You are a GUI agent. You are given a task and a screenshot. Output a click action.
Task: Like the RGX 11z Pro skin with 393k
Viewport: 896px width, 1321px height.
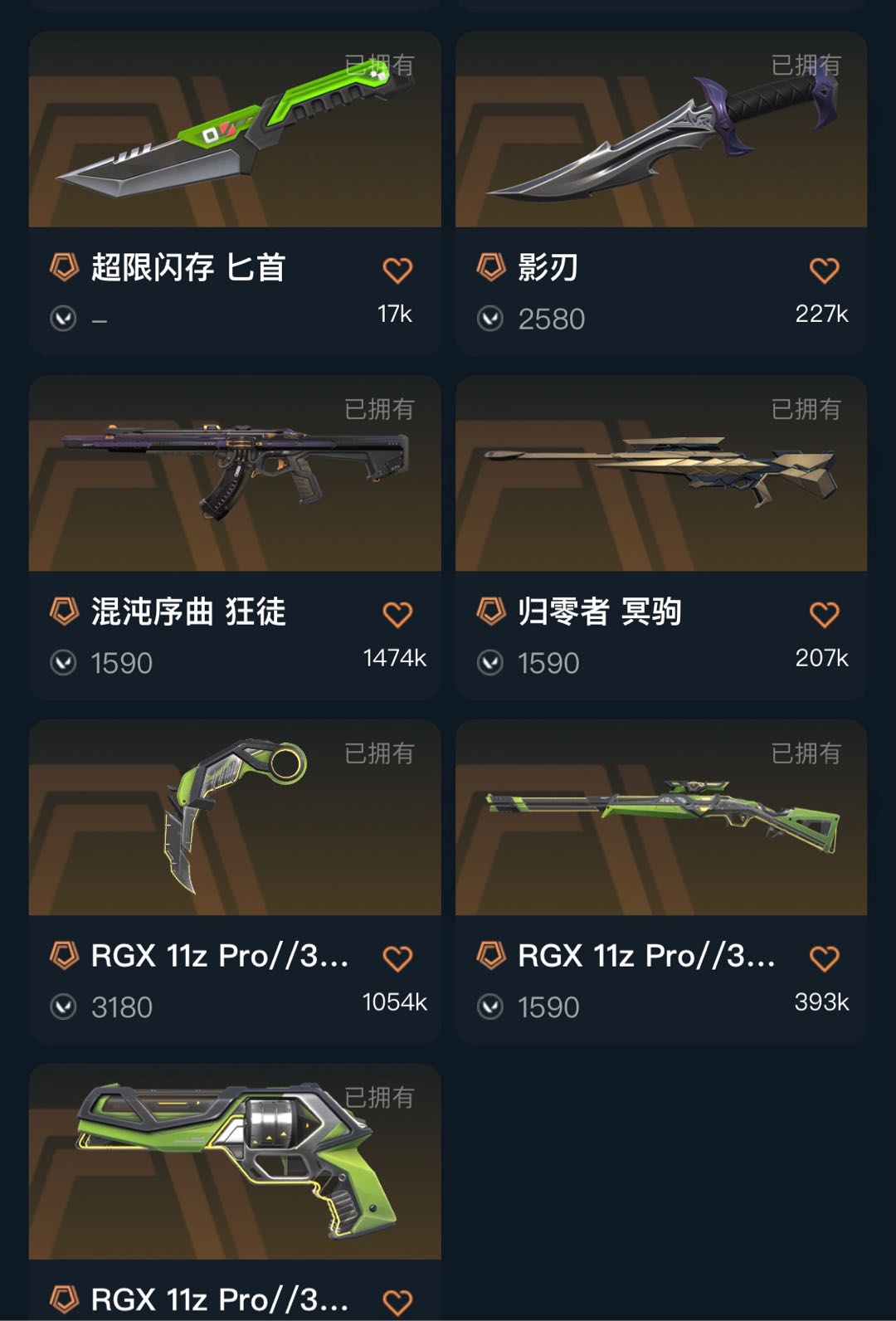[x=824, y=959]
